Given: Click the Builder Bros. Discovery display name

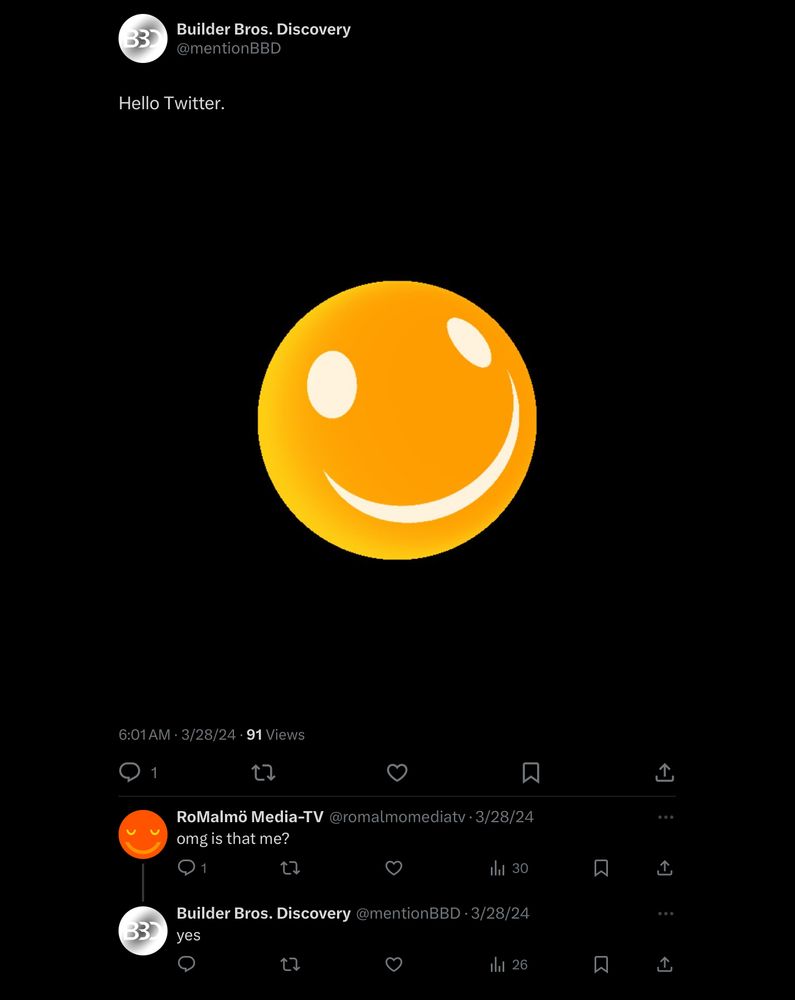Looking at the screenshot, I should pyautogui.click(x=263, y=29).
